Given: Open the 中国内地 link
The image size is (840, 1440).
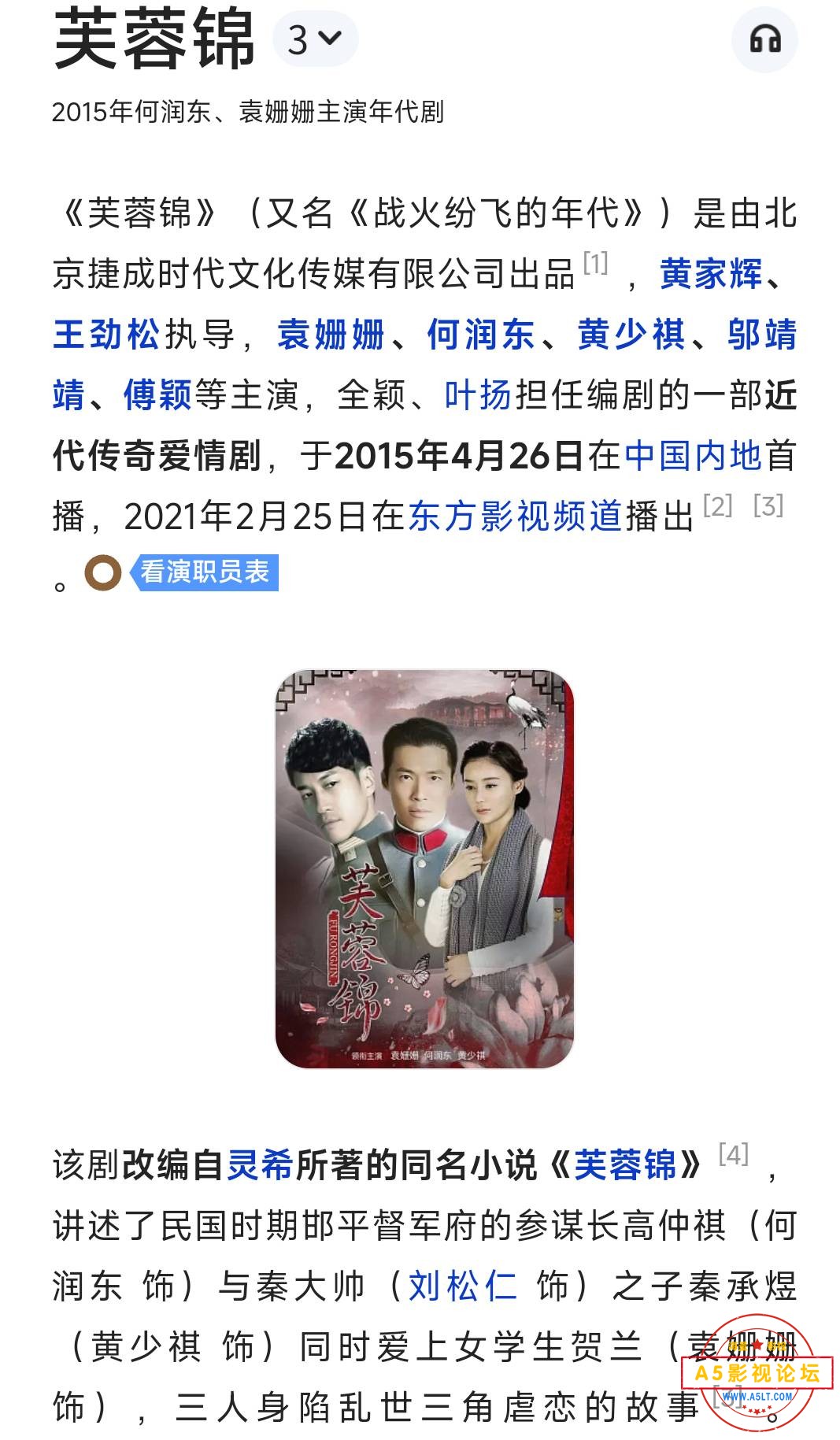Looking at the screenshot, I should (x=693, y=456).
